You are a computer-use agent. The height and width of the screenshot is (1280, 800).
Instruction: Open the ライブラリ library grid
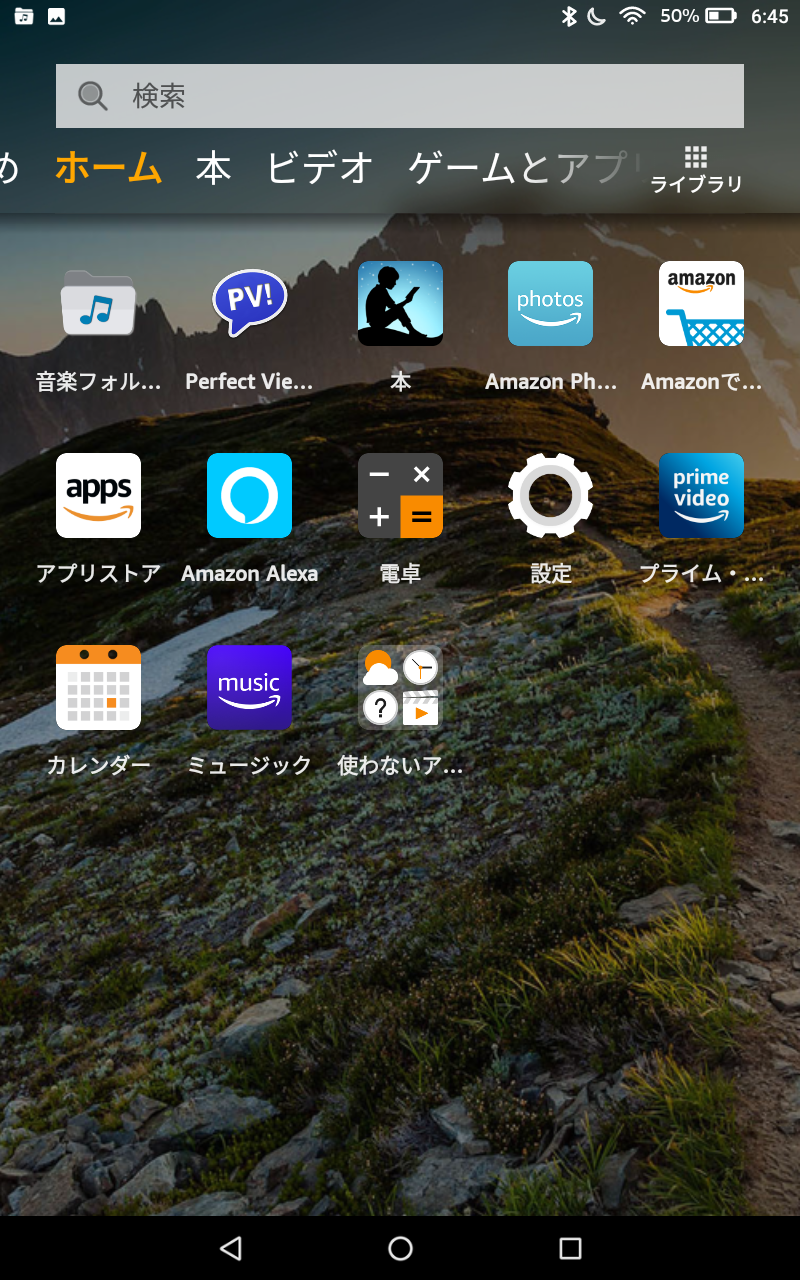696,168
